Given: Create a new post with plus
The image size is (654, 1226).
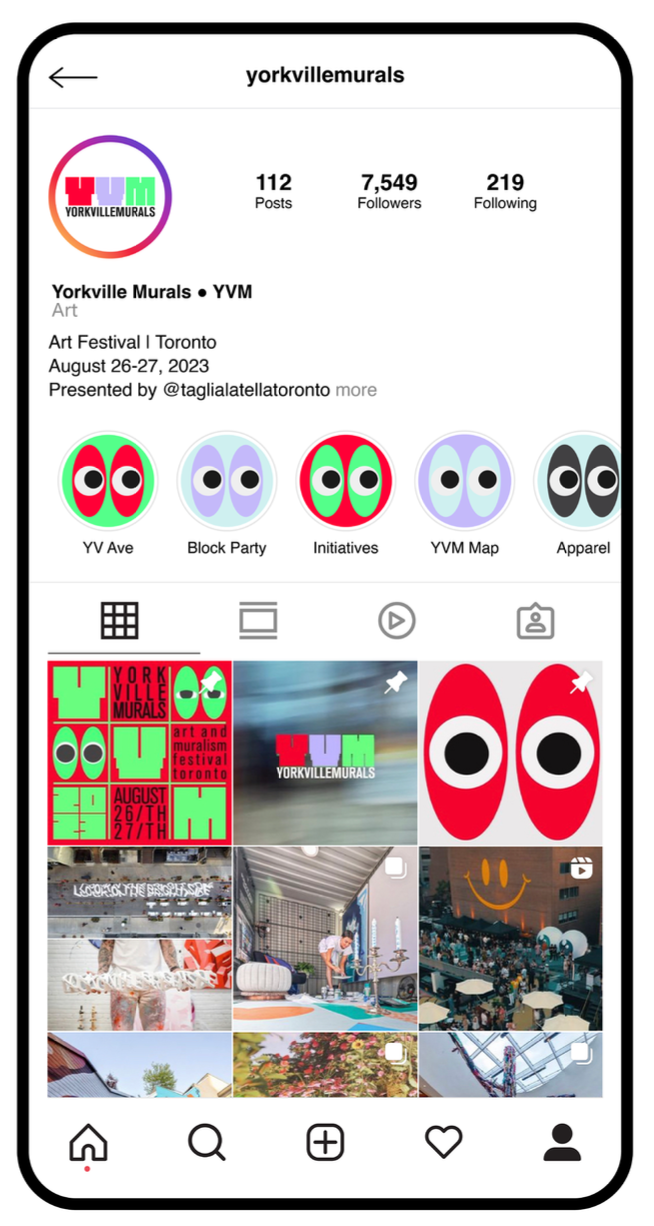Looking at the screenshot, I should [x=325, y=1142].
